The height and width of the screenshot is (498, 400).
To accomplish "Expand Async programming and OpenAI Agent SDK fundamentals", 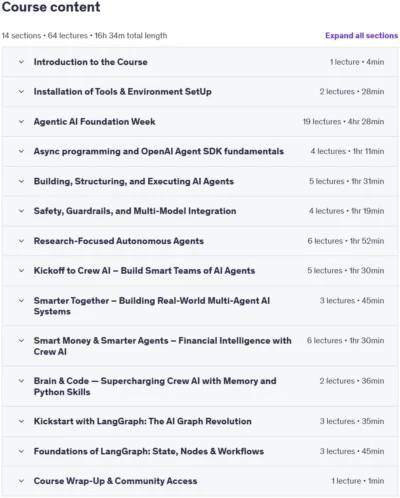I will point(200,151).
